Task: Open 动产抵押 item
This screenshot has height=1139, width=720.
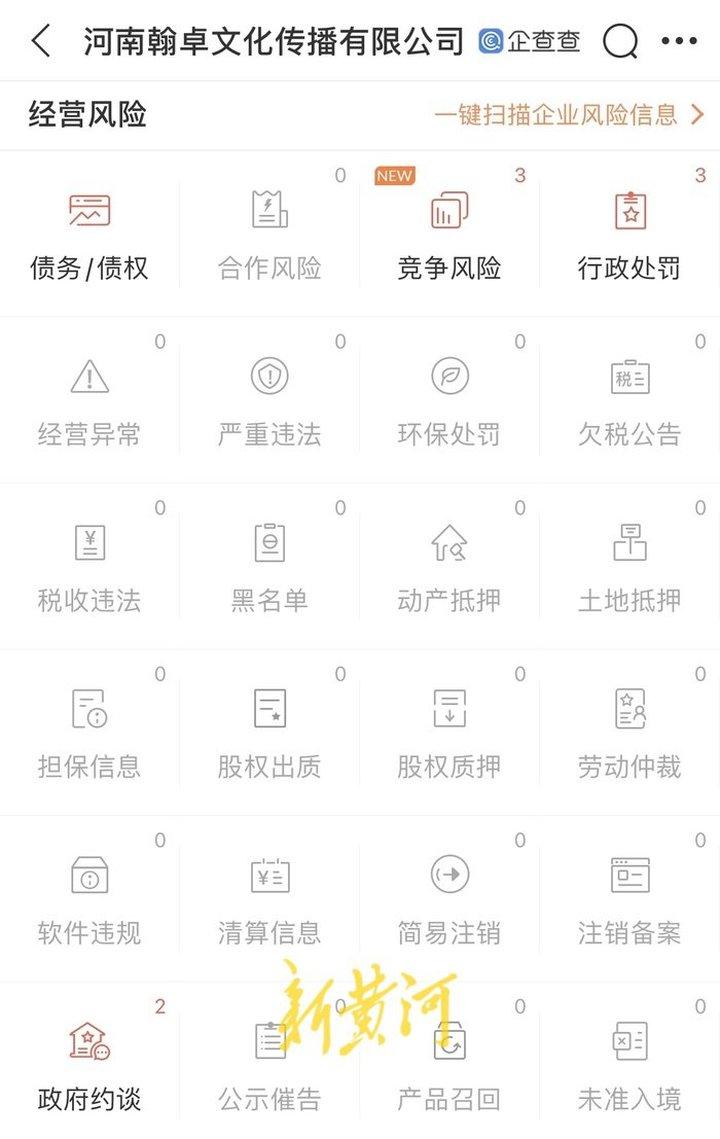Action: tap(449, 566)
